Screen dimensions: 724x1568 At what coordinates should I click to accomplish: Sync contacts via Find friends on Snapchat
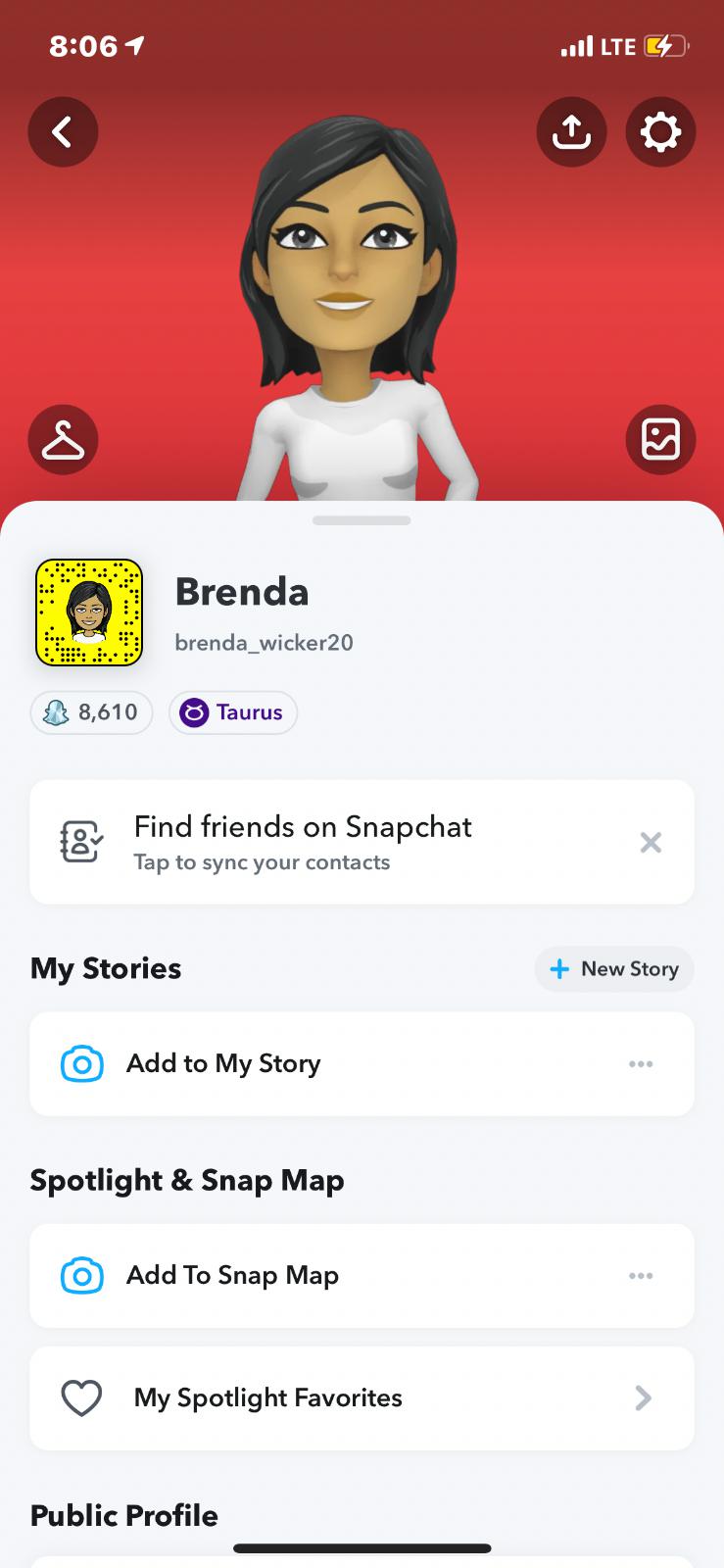click(x=303, y=842)
